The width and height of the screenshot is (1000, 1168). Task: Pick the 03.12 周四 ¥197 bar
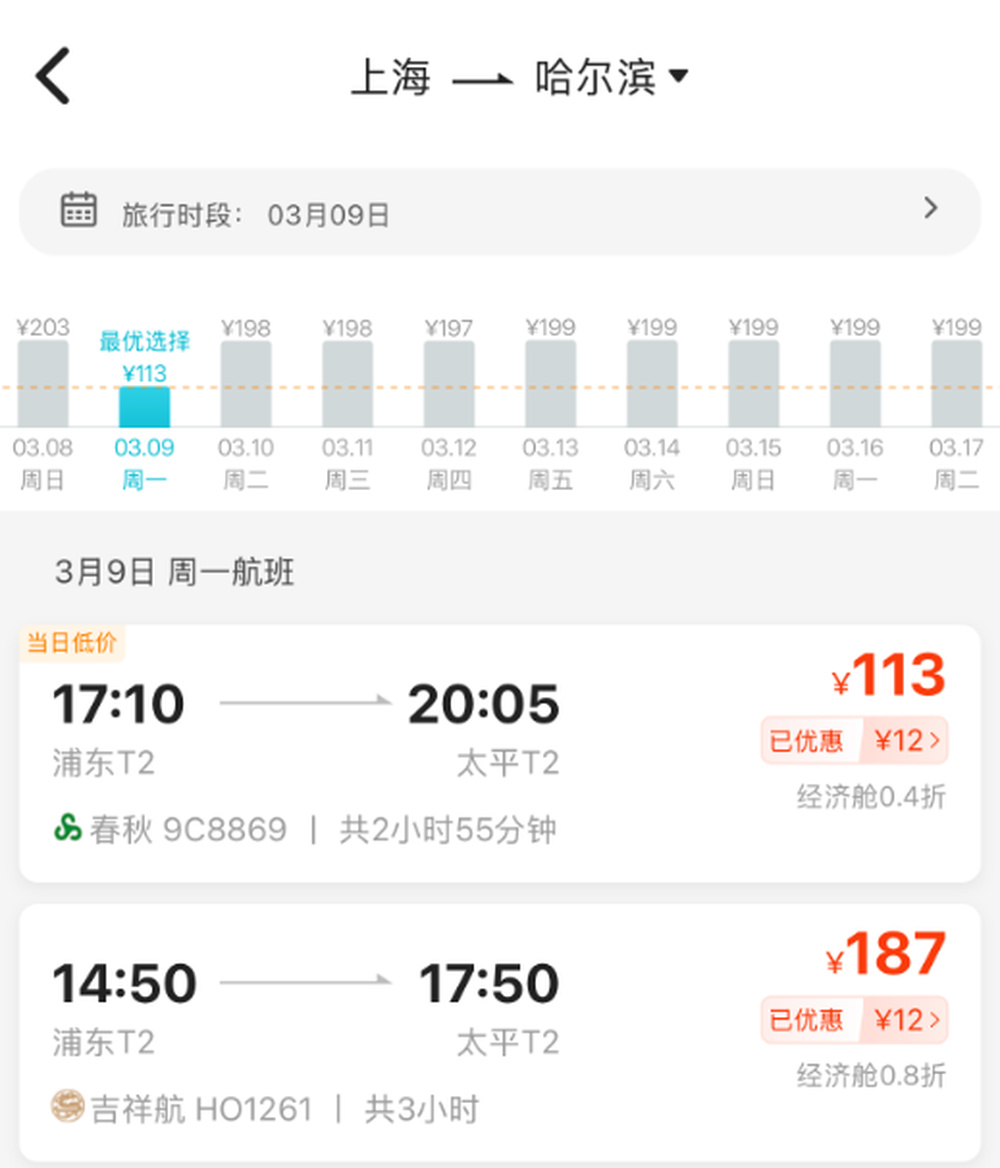tap(449, 384)
